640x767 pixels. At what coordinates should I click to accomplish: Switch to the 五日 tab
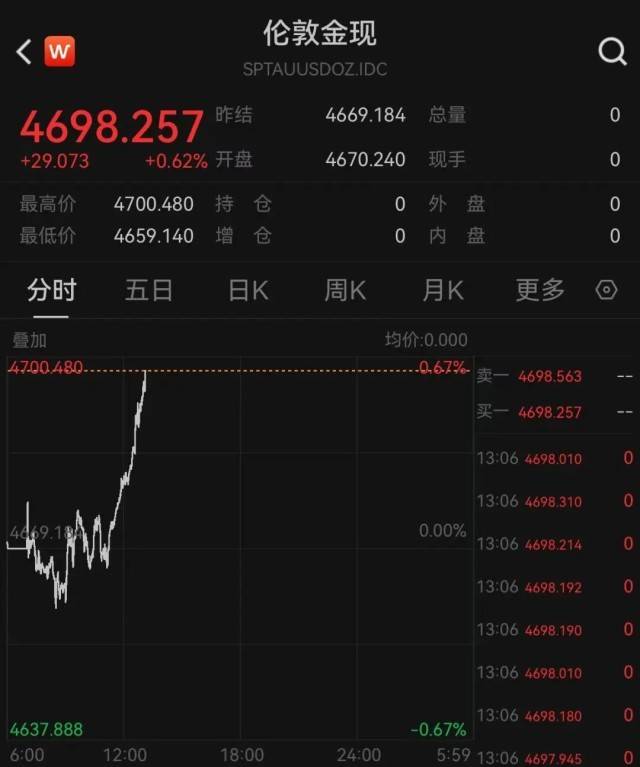(x=149, y=291)
